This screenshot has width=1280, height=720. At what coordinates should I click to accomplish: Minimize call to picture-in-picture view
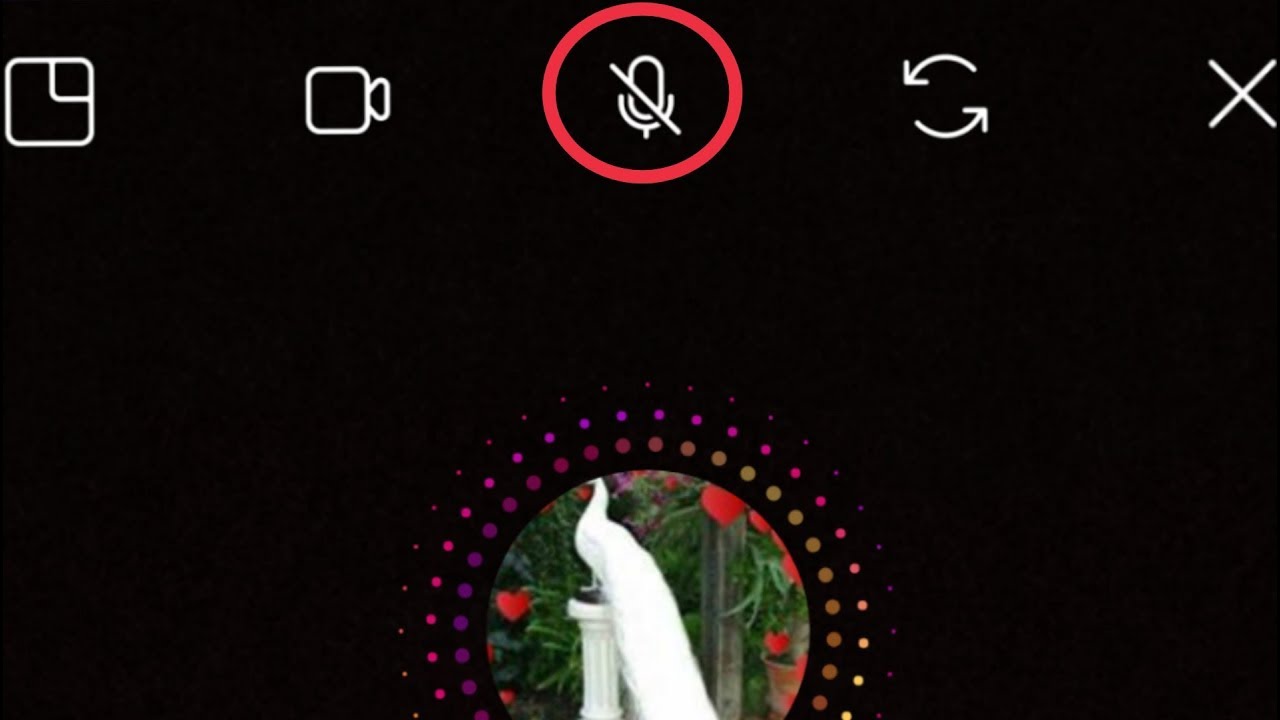click(49, 101)
